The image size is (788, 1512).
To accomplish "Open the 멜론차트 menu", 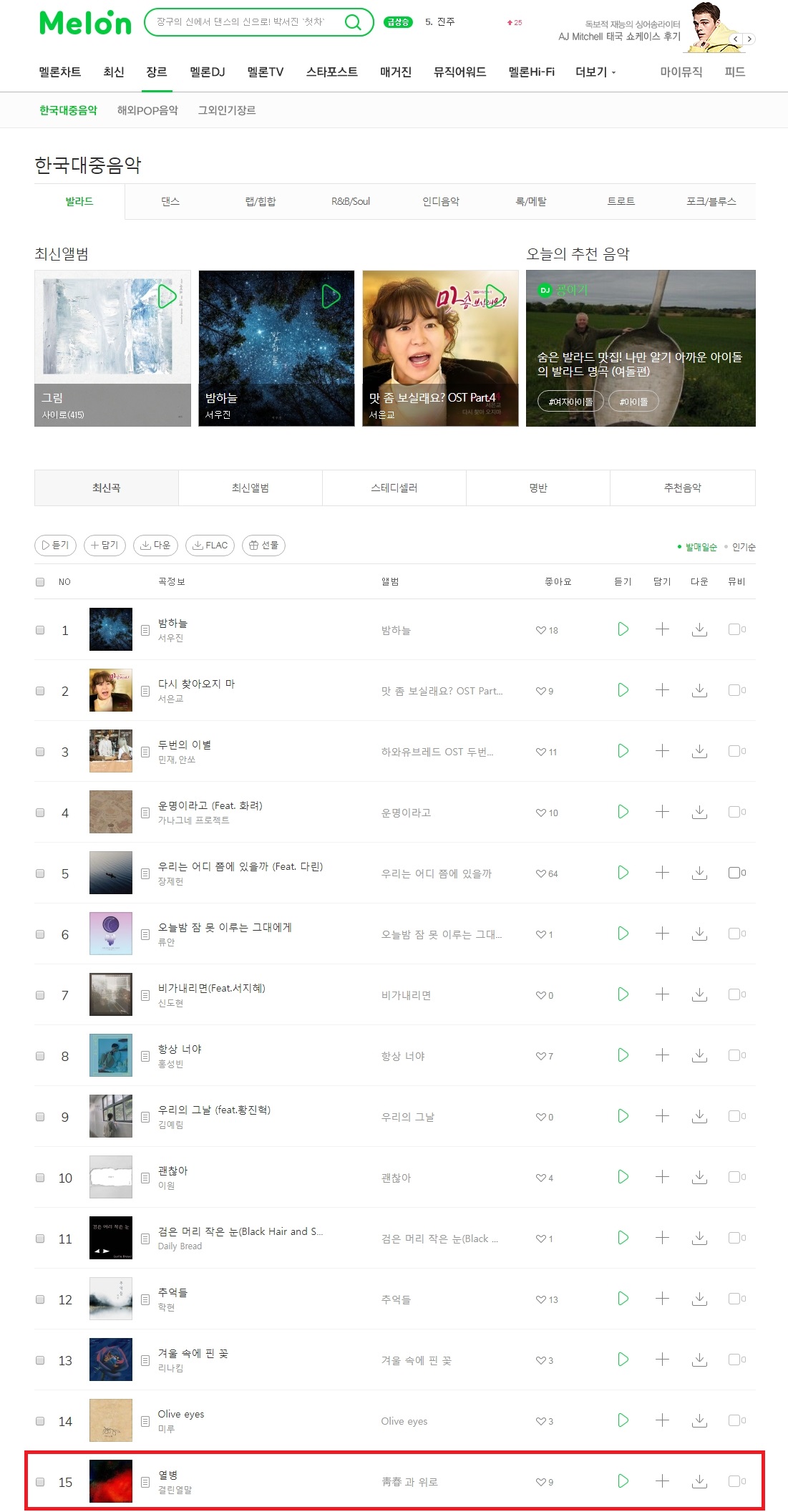I will [x=60, y=72].
